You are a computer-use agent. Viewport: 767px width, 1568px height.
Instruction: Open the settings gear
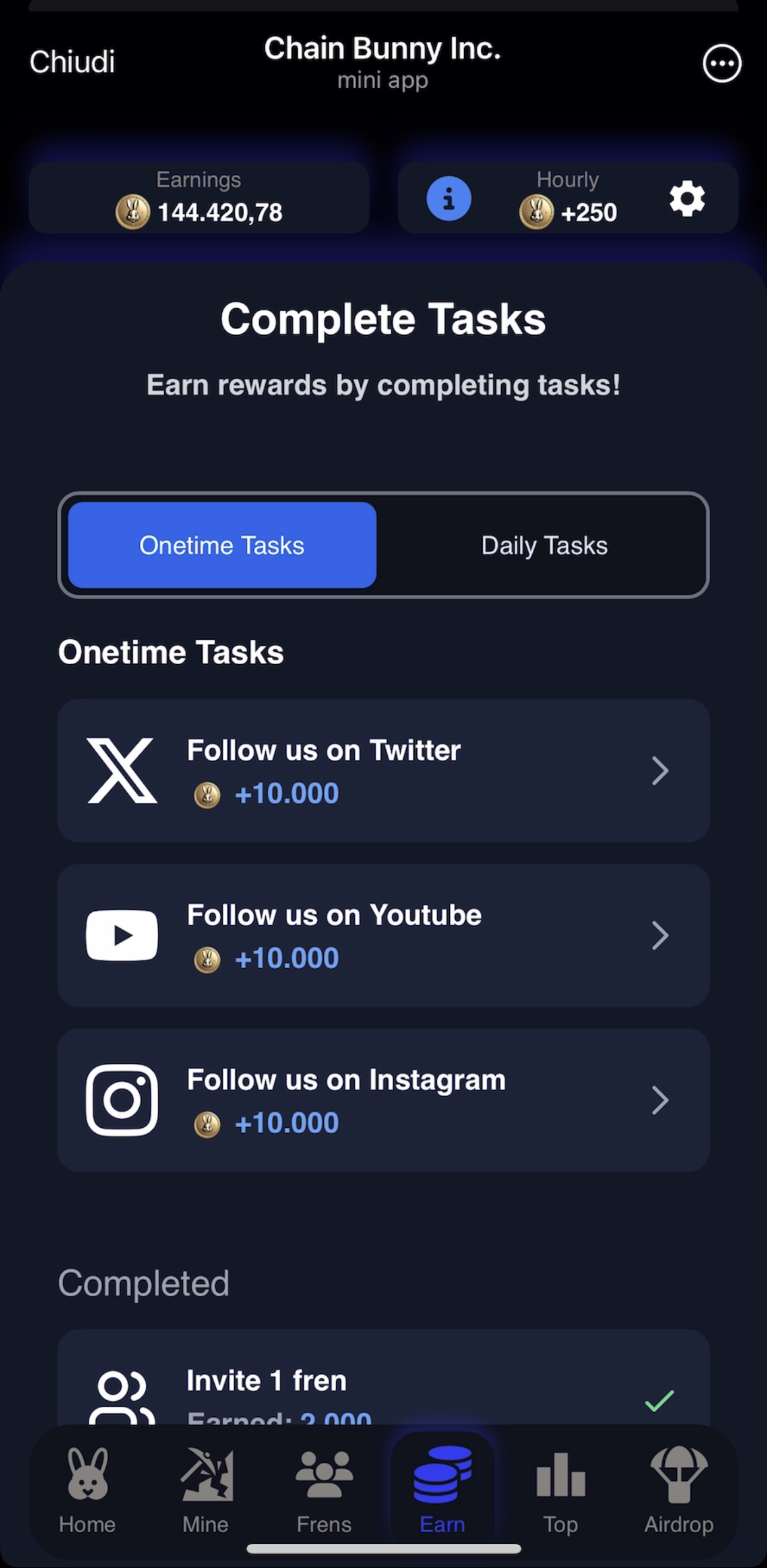coord(688,198)
